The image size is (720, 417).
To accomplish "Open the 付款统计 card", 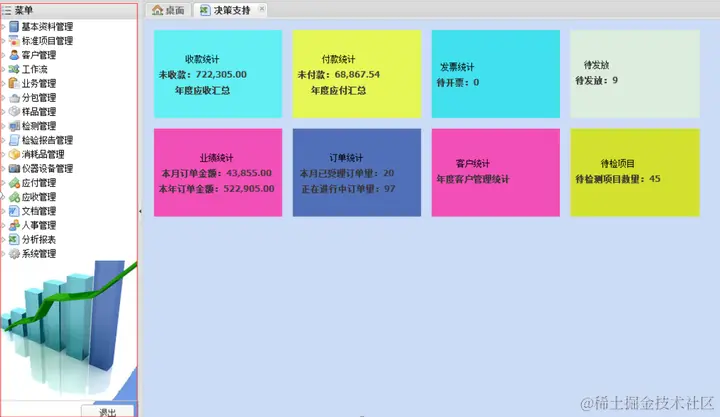I will tap(357, 74).
